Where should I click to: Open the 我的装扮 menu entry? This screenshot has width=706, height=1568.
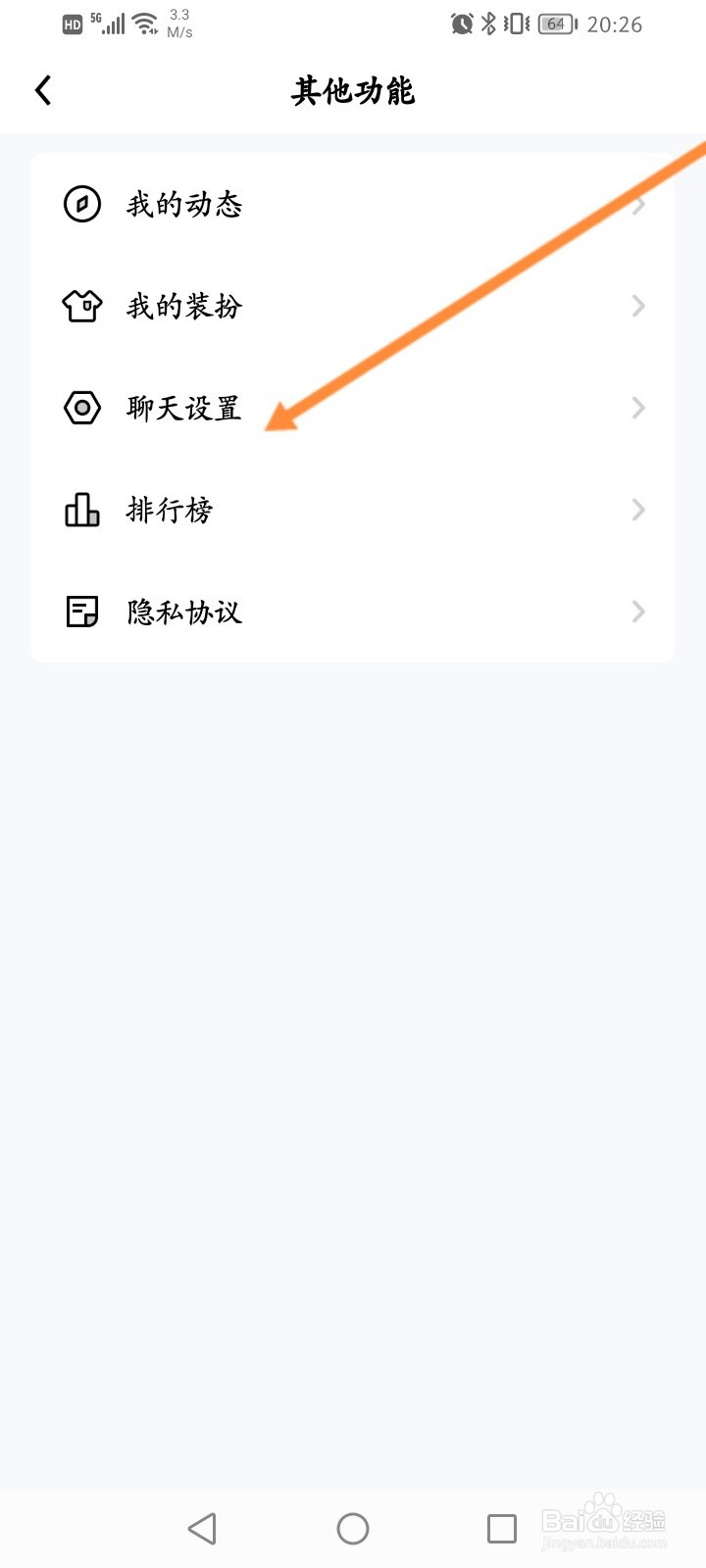(353, 306)
